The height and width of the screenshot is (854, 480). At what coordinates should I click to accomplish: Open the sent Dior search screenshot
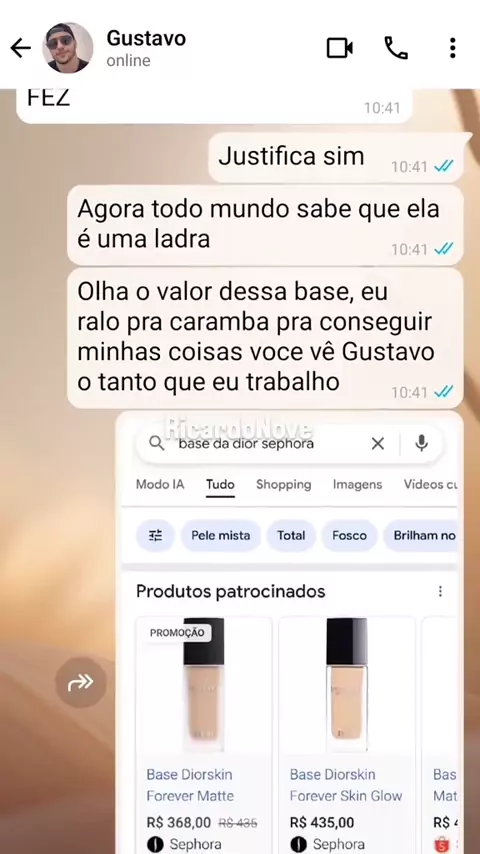(x=289, y=632)
